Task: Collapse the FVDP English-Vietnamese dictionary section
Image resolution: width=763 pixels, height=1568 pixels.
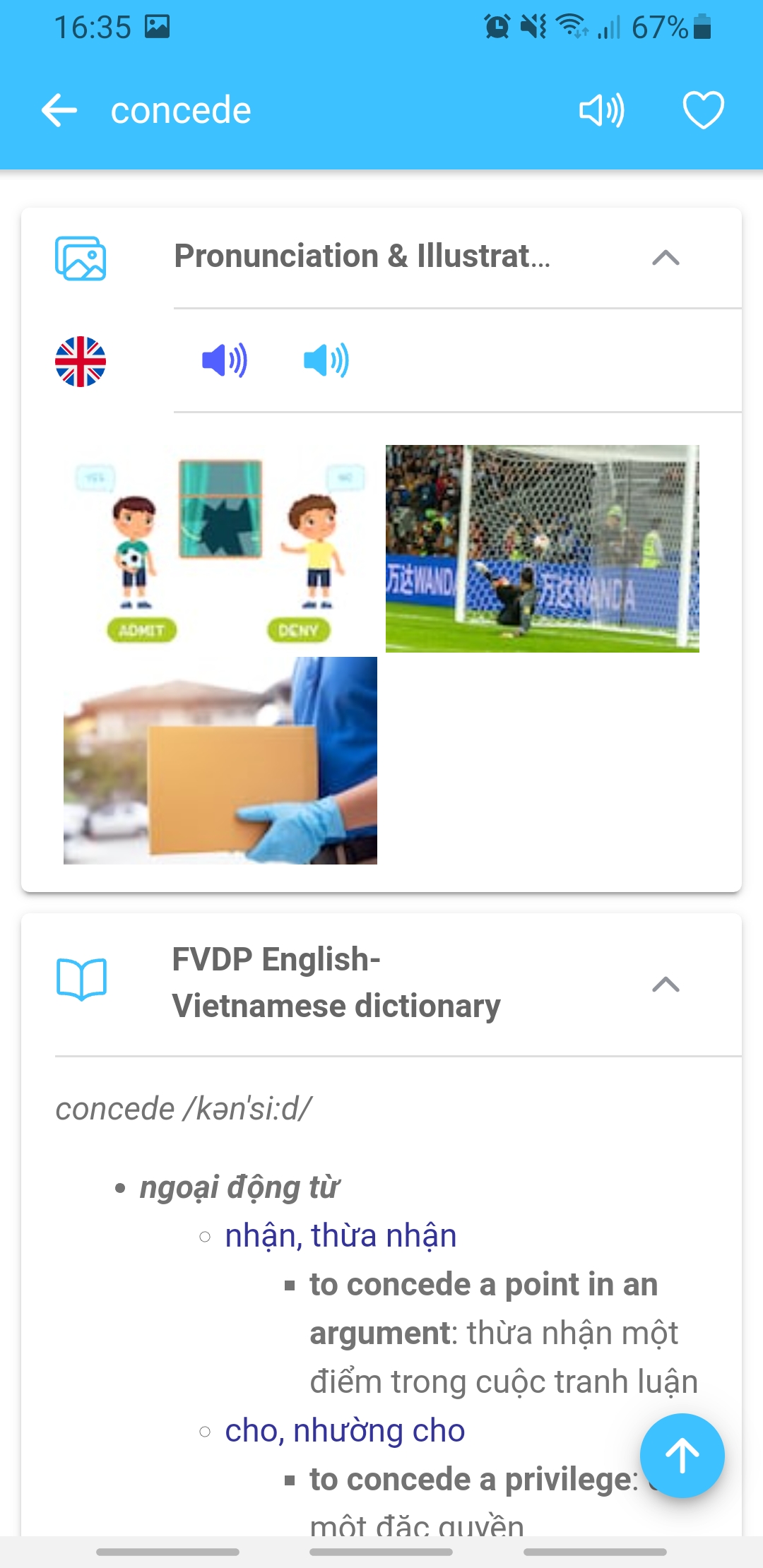Action: (x=666, y=984)
